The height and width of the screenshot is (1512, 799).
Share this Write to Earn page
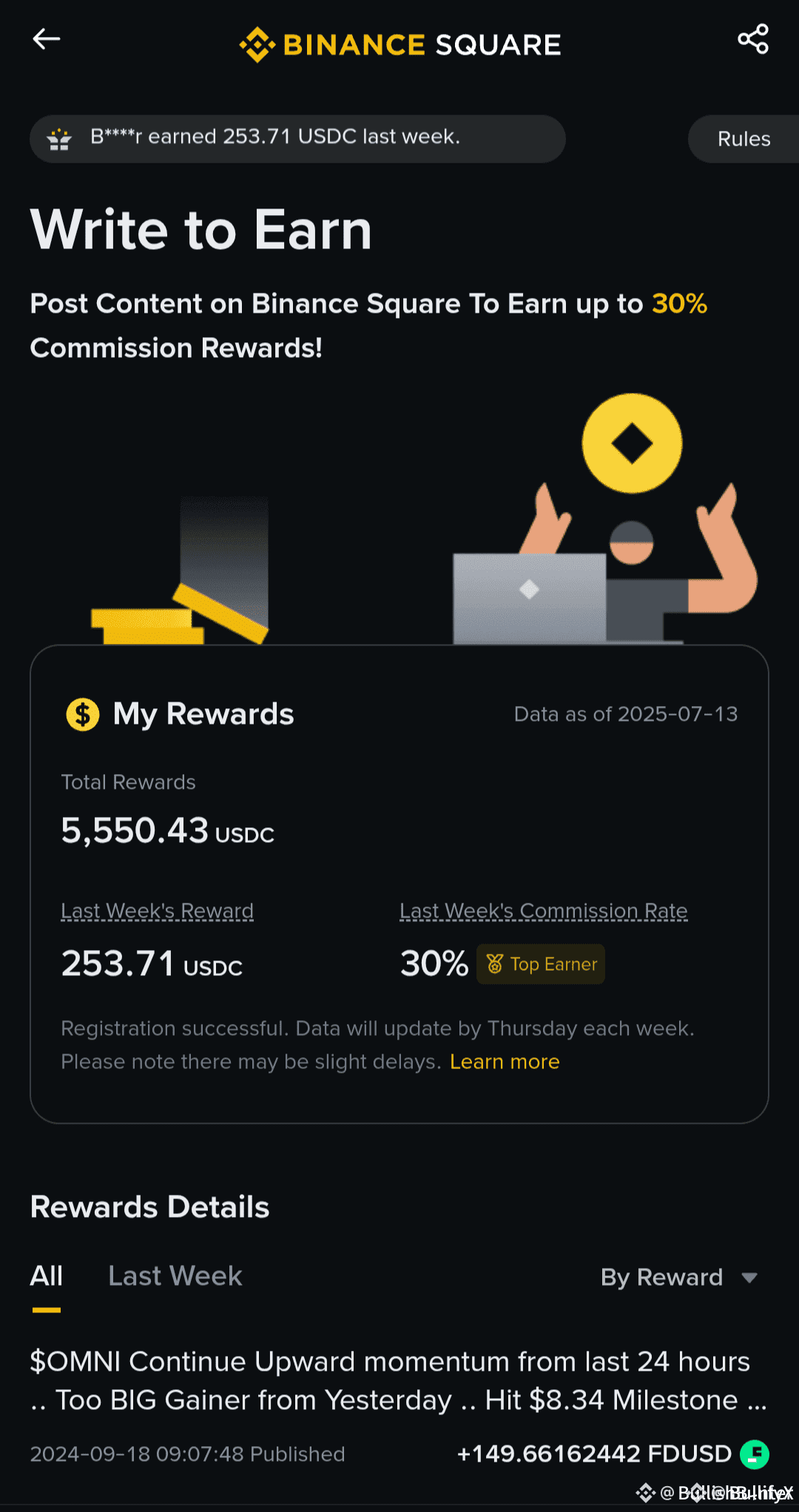(753, 39)
